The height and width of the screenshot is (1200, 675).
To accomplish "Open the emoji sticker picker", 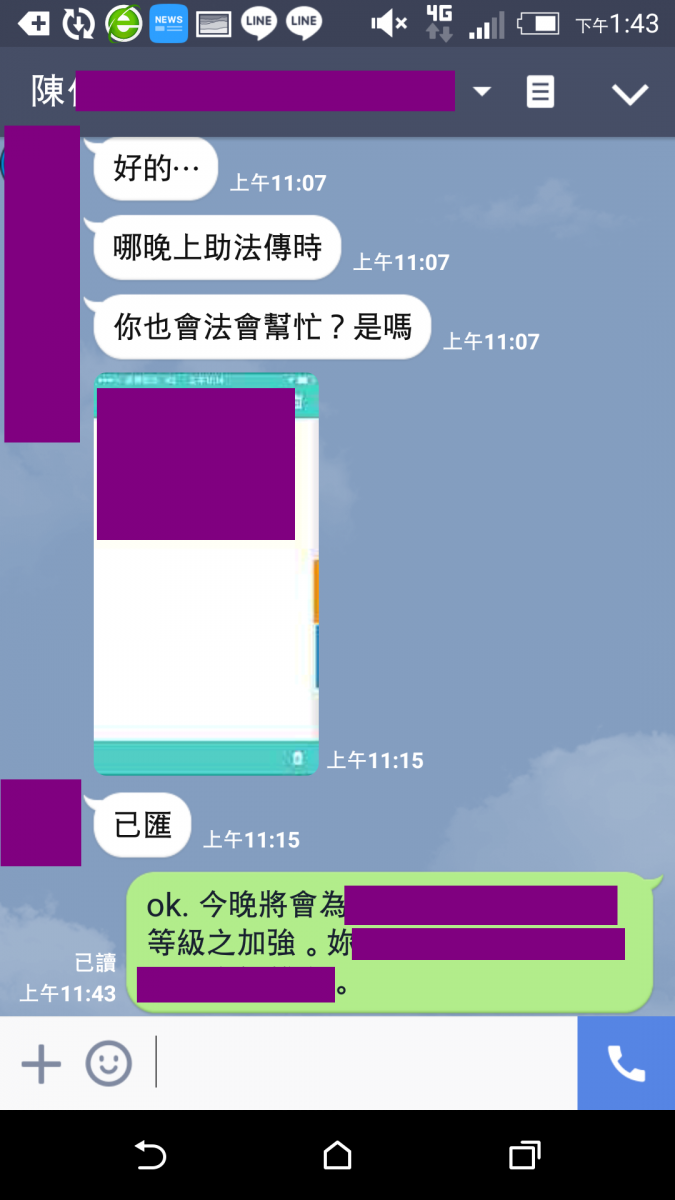I will tap(108, 1063).
